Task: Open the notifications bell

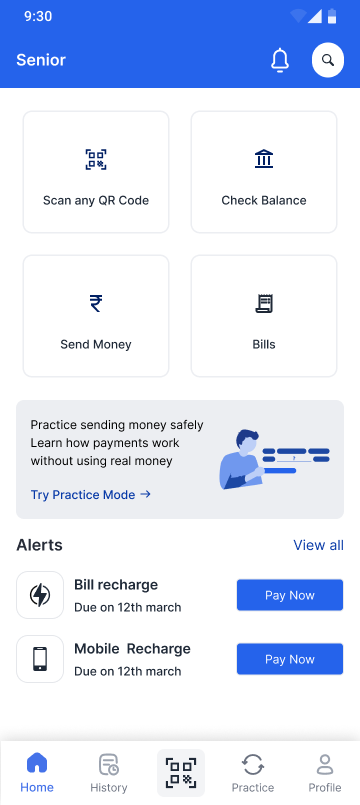Action: point(280,60)
